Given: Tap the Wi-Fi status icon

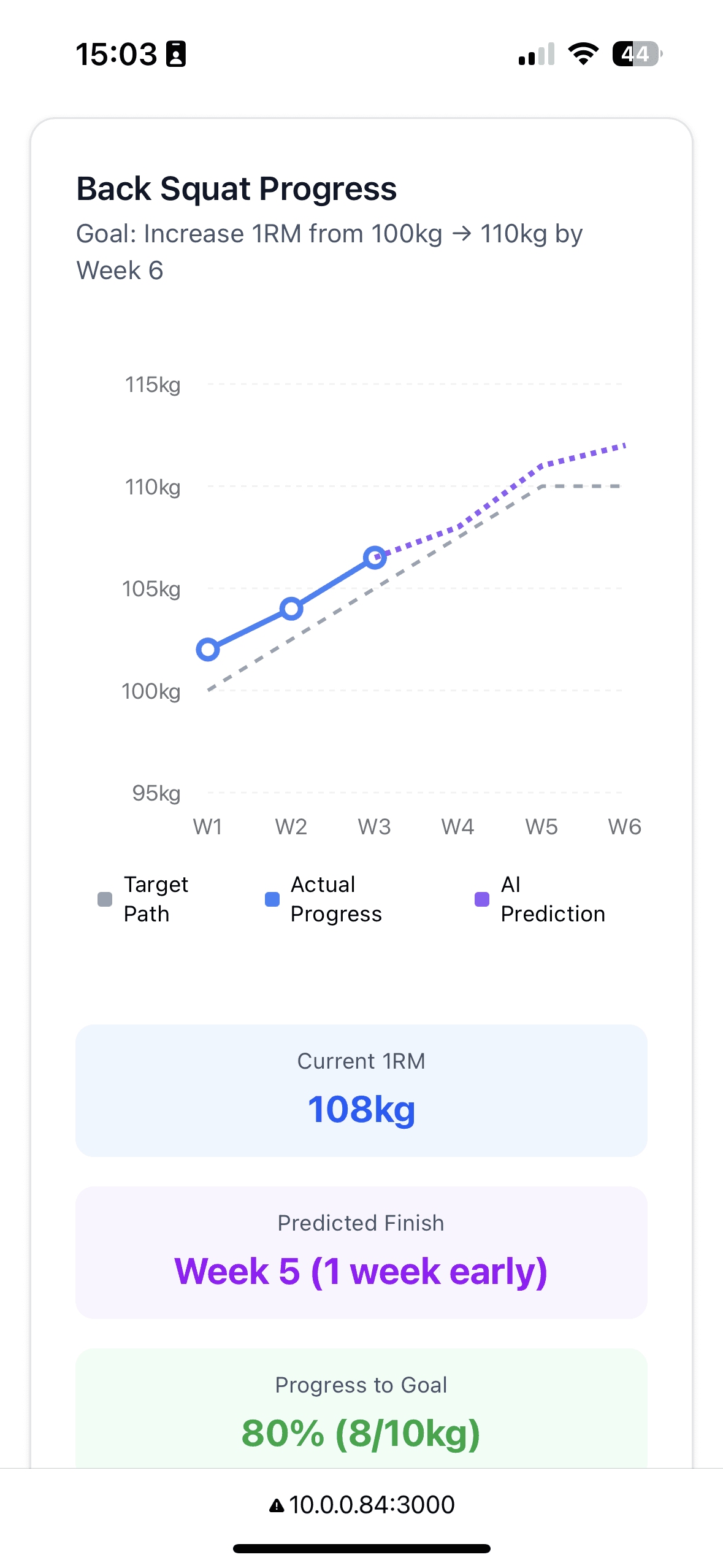Looking at the screenshot, I should [x=582, y=54].
